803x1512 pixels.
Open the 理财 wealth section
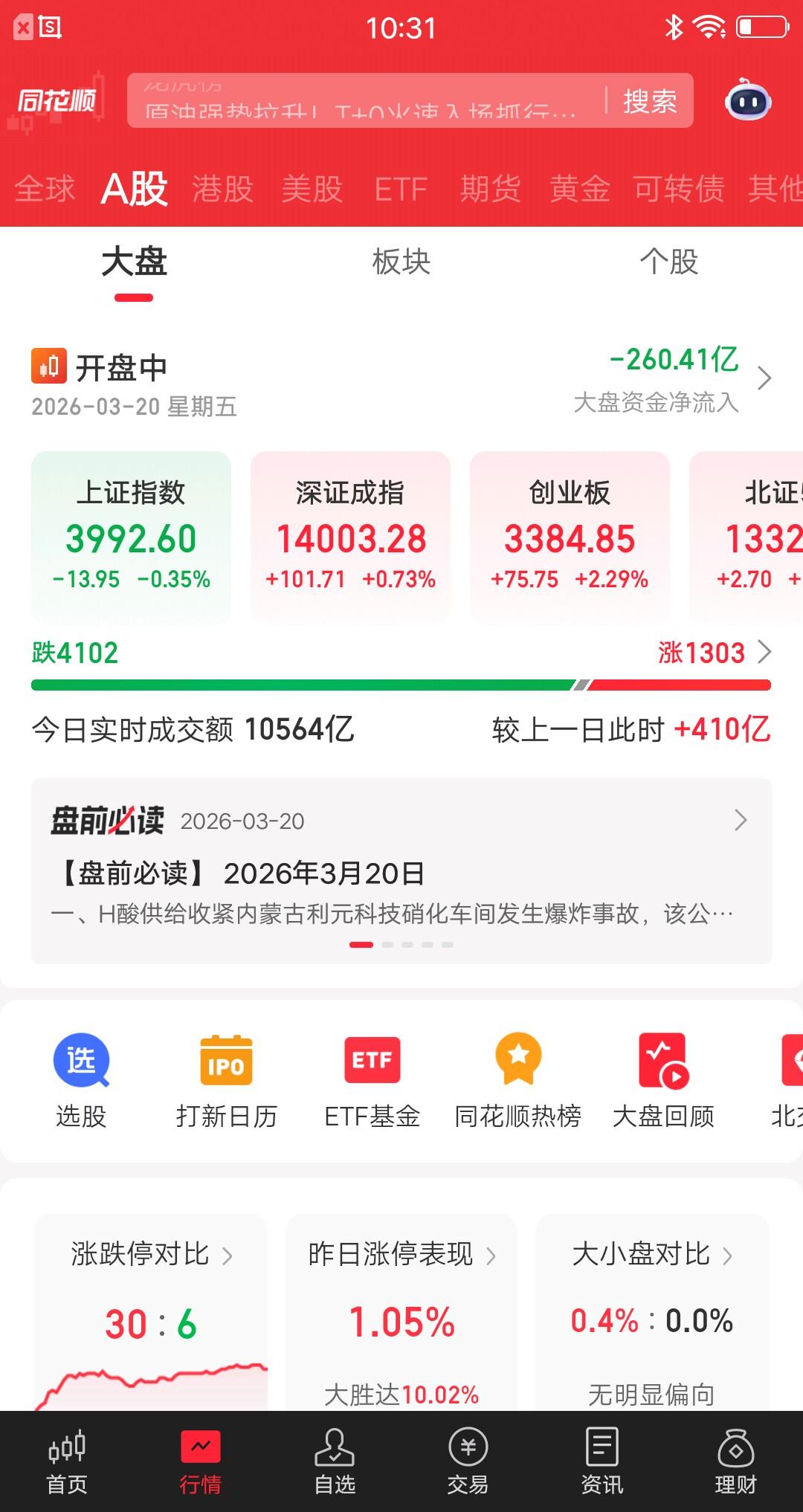tap(735, 1461)
